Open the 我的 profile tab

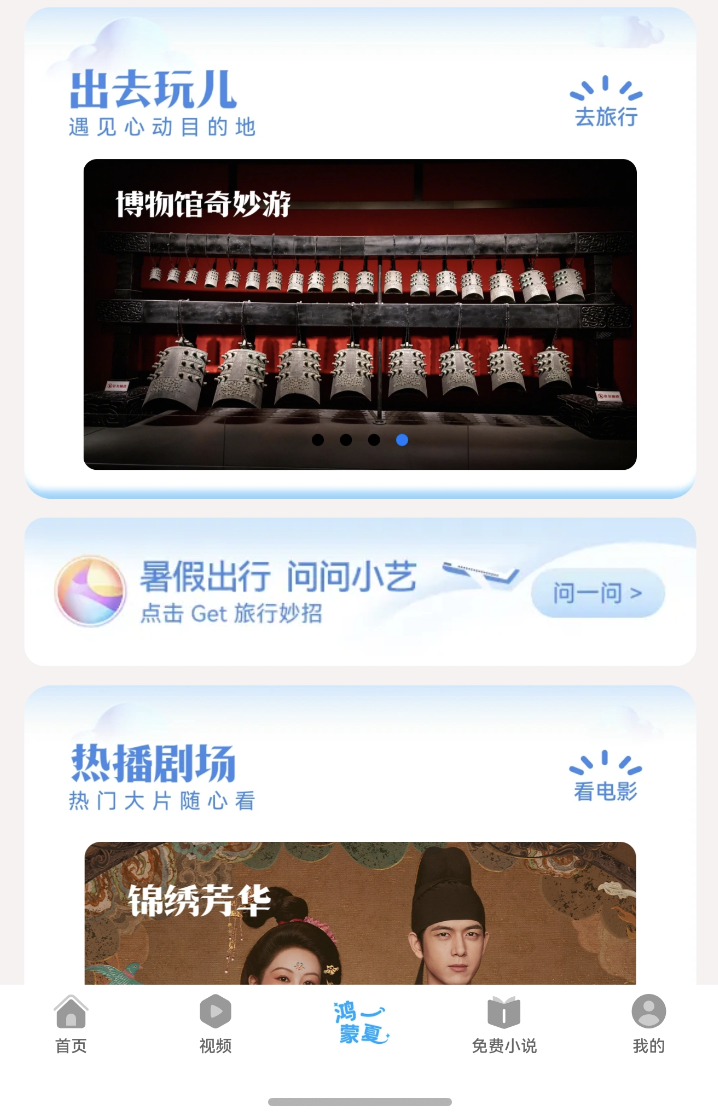pos(648,1024)
